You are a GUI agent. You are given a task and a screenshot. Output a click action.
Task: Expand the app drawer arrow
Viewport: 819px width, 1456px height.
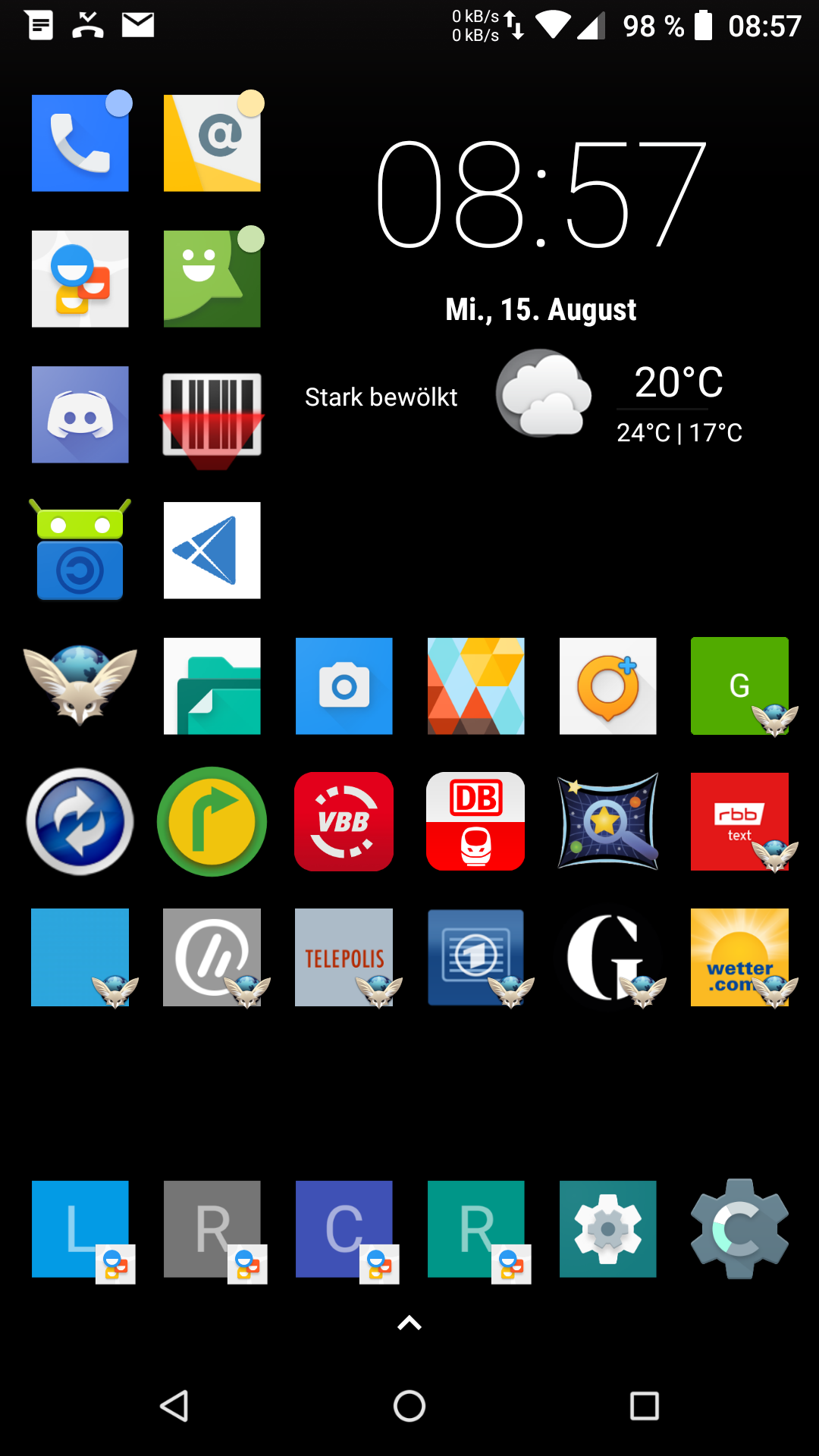(x=409, y=1323)
